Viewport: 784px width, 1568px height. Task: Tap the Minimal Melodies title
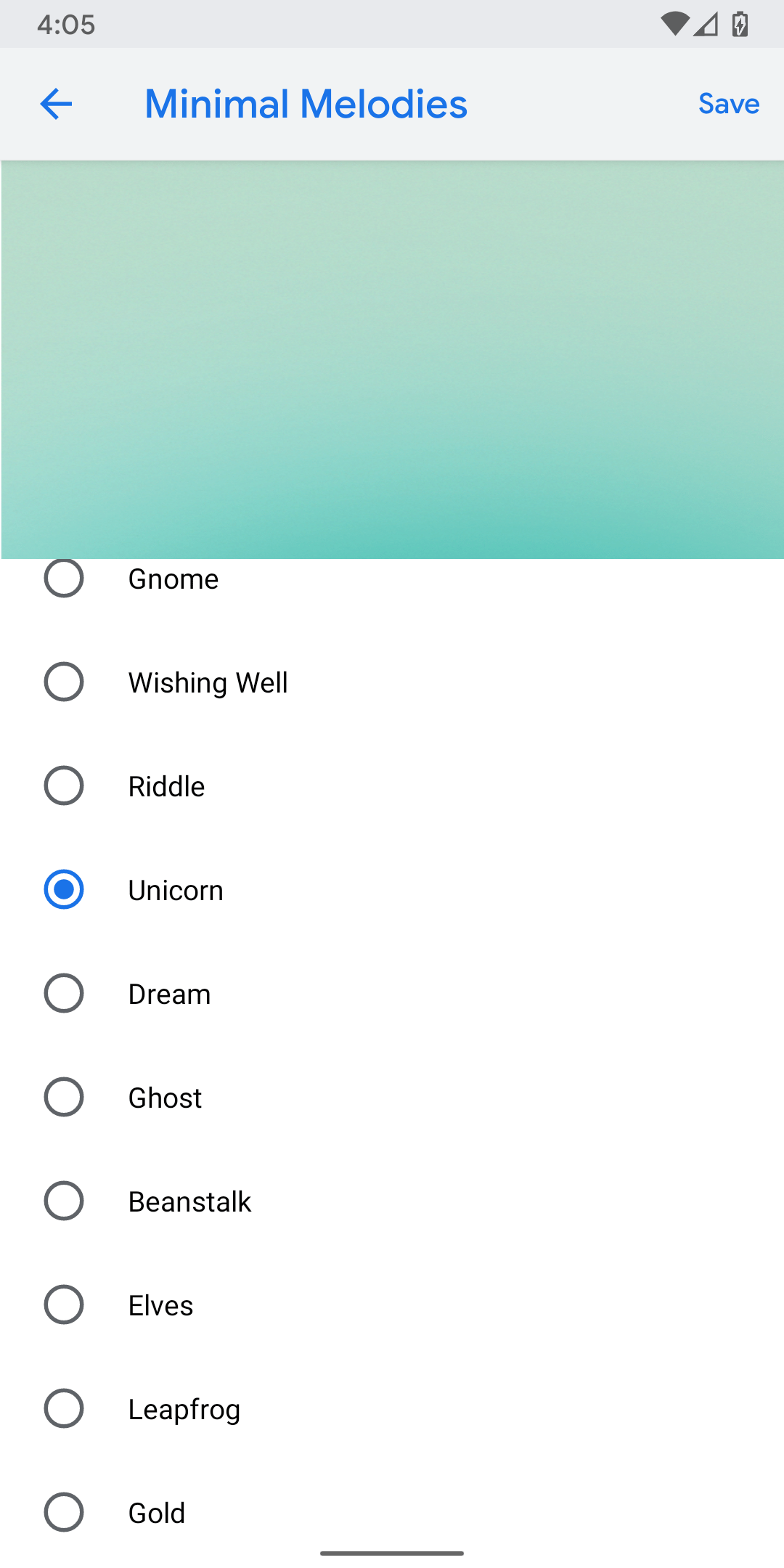click(306, 104)
